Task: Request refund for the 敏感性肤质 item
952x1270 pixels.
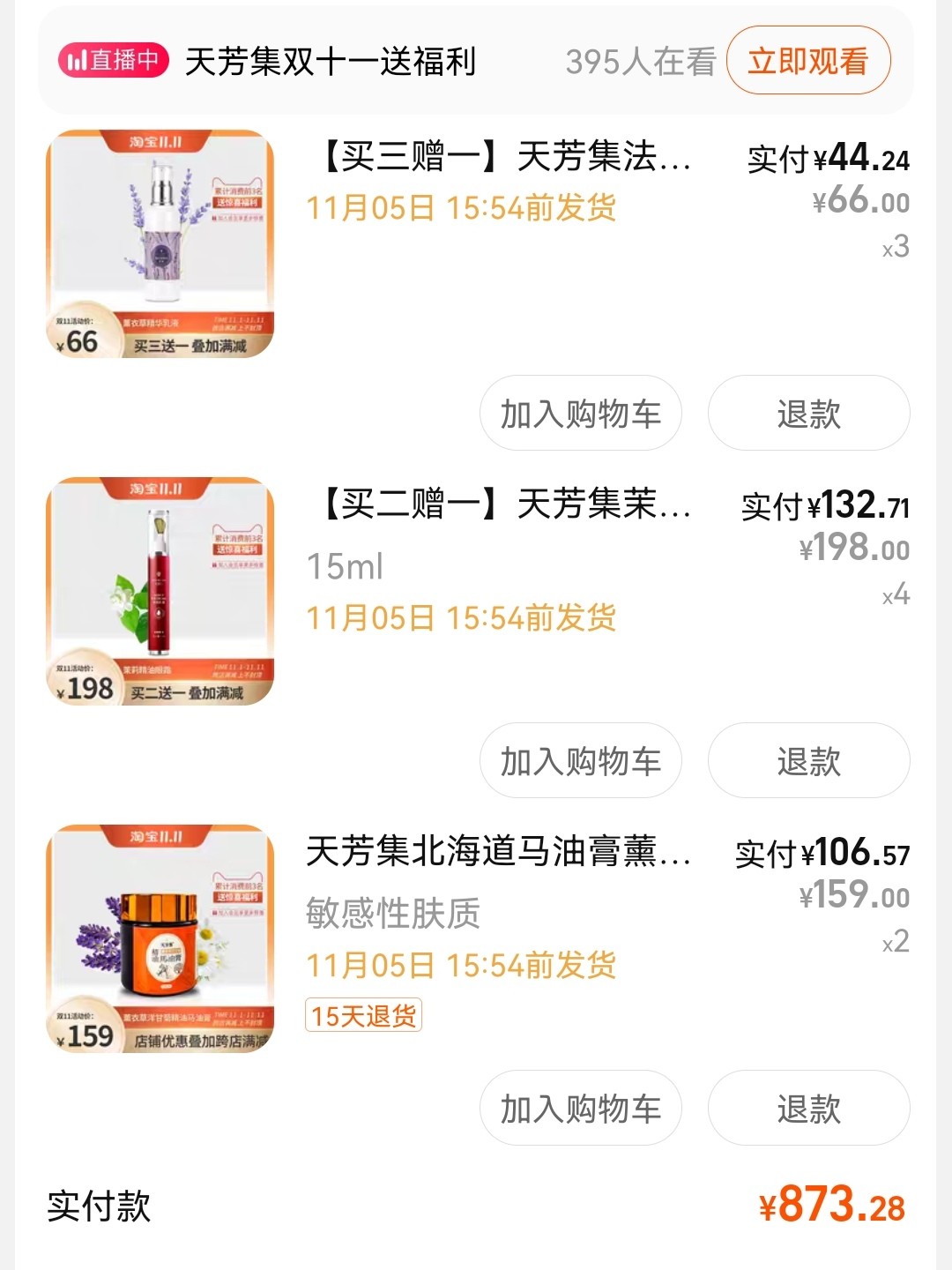Action: (x=808, y=1109)
